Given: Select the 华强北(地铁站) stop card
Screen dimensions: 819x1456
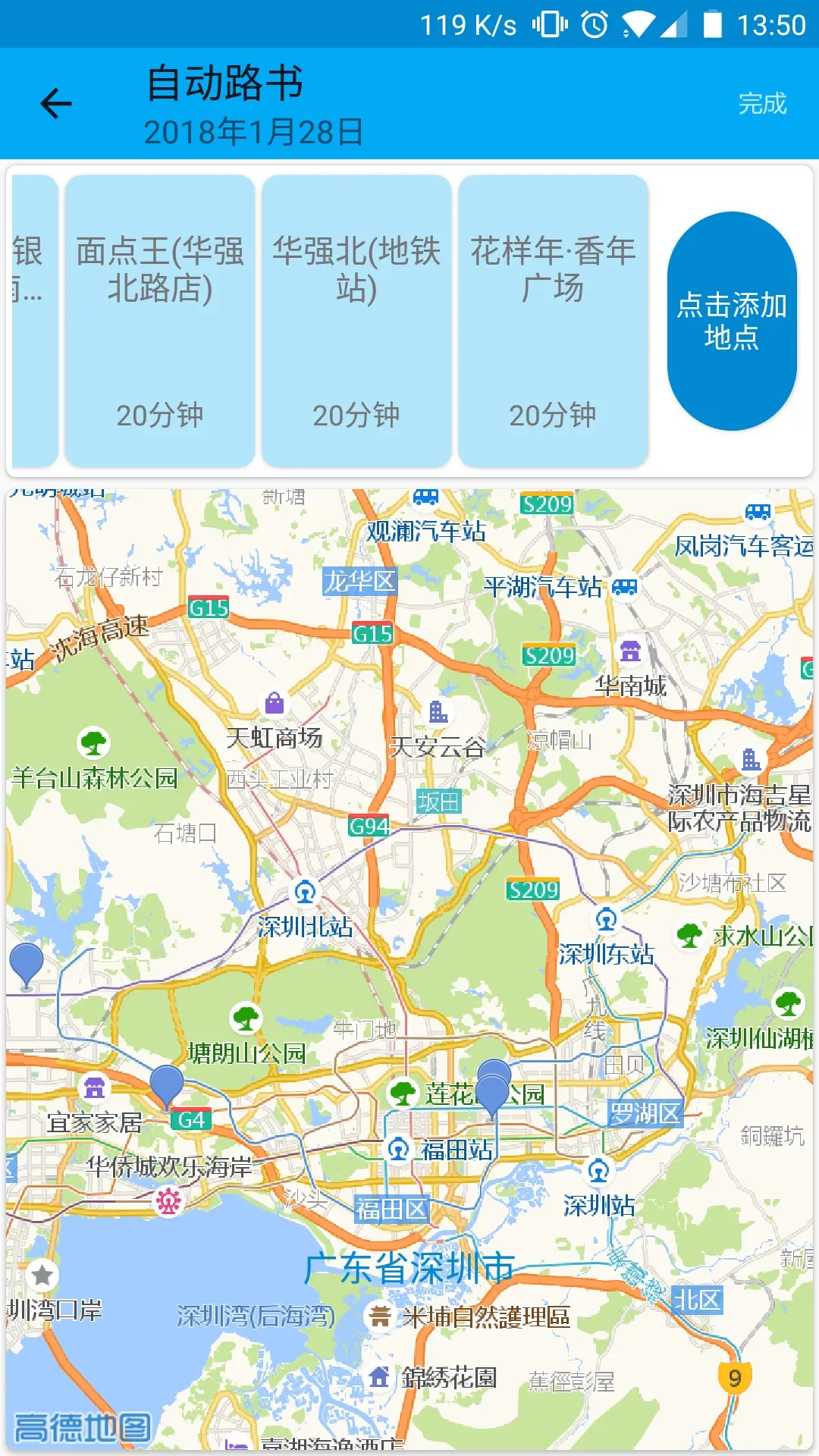Looking at the screenshot, I should [356, 322].
